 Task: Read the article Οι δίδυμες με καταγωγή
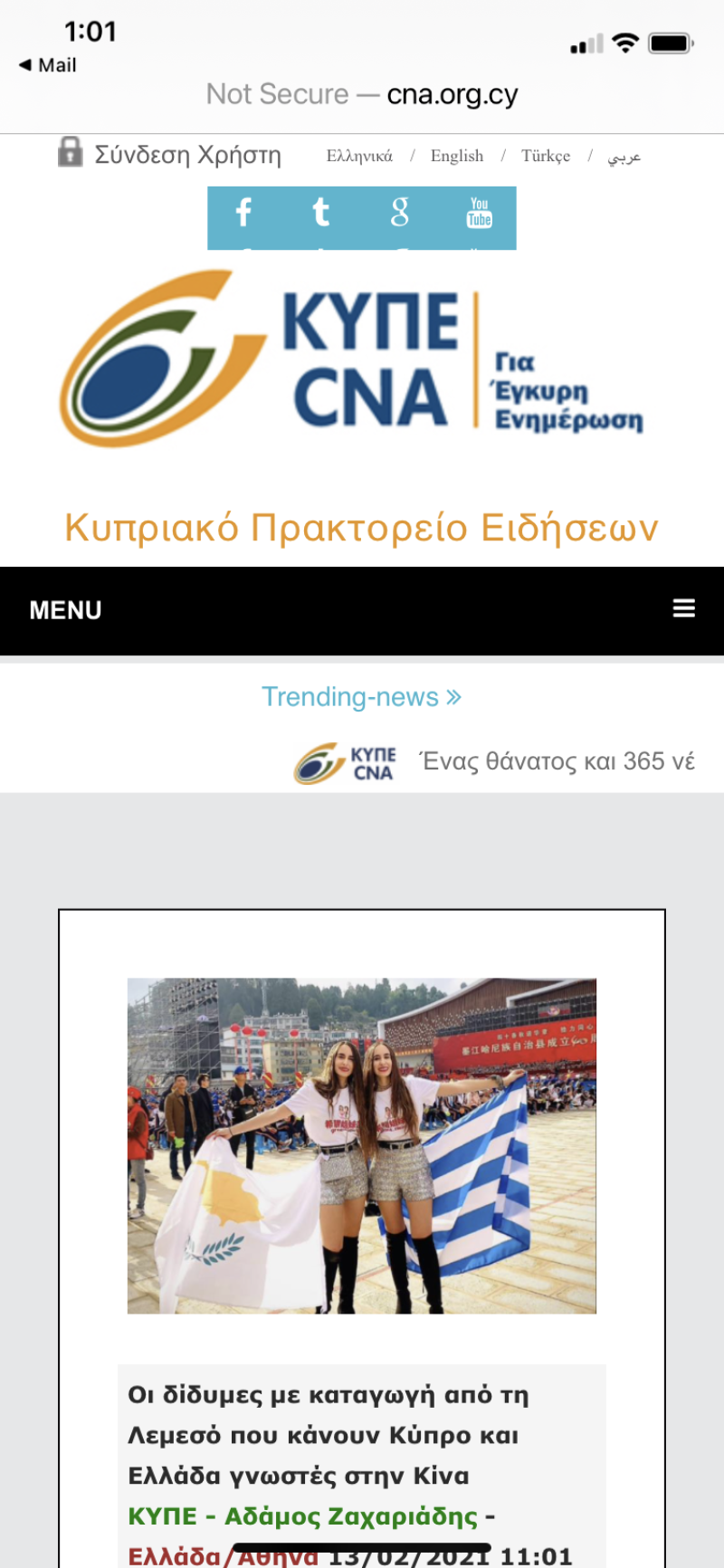328,1435
